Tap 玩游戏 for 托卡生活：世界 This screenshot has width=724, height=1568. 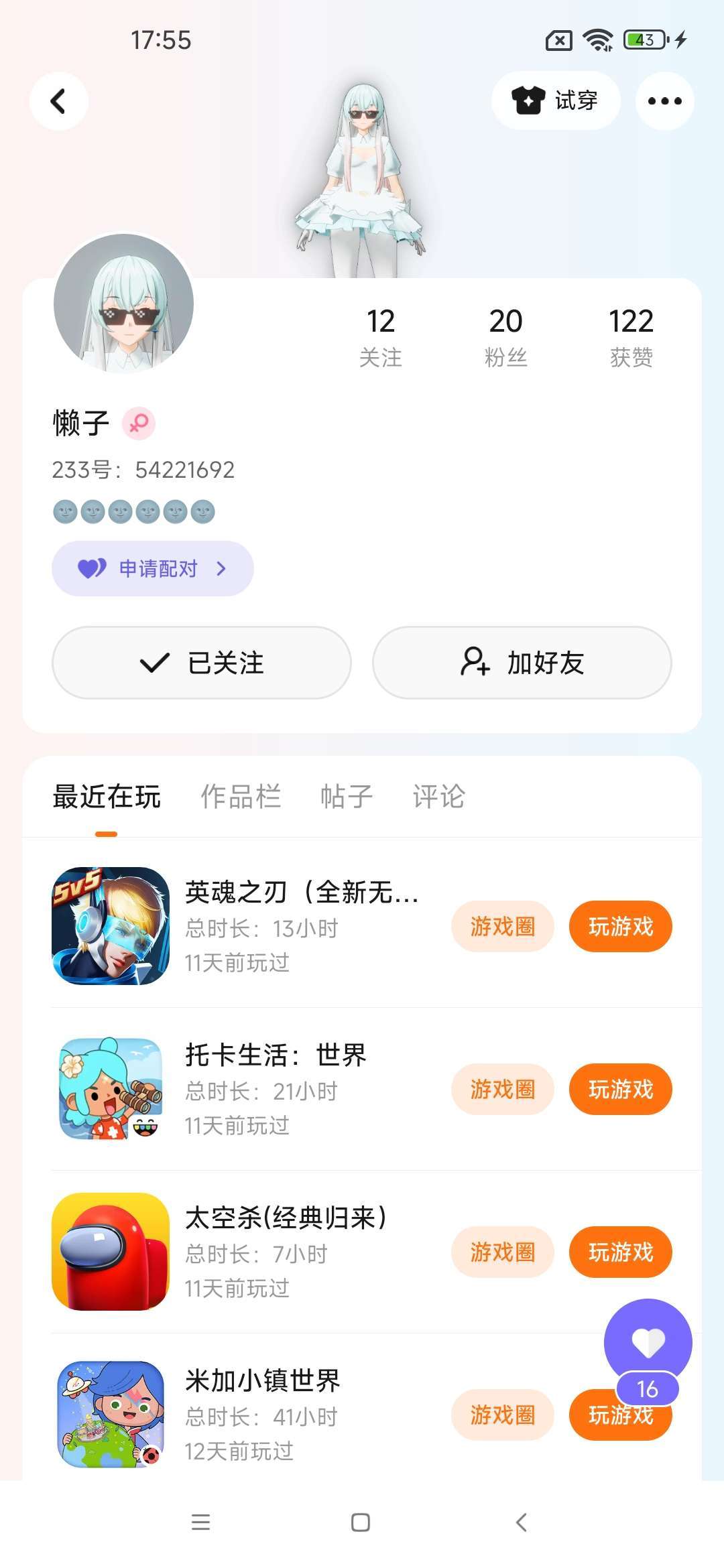pyautogui.click(x=620, y=1090)
